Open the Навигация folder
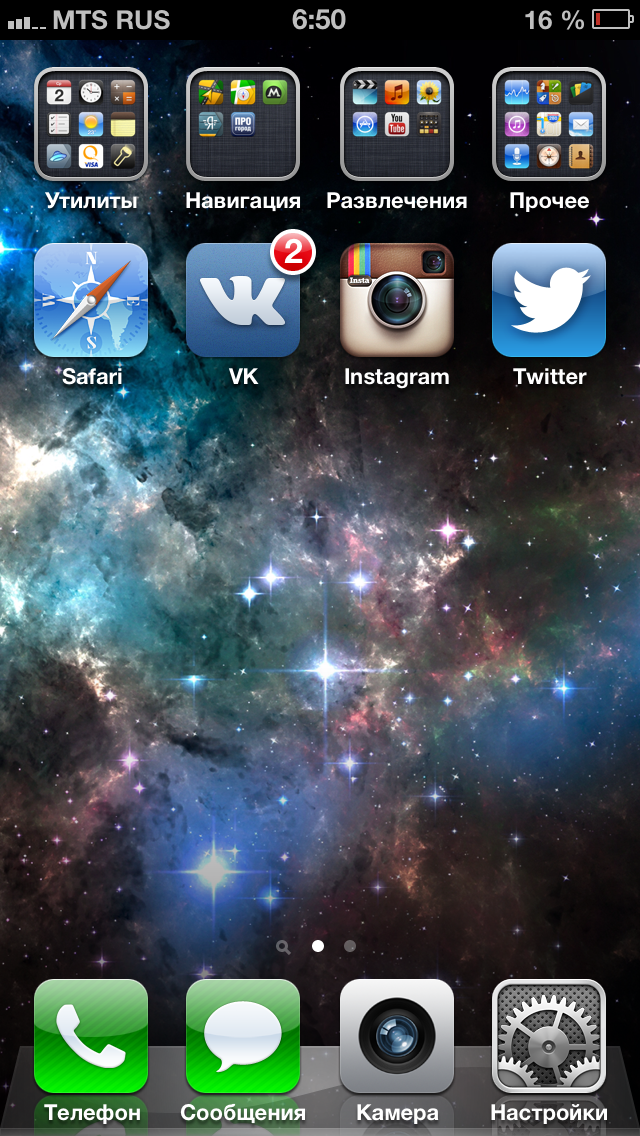Viewport: 640px width, 1136px height. tap(243, 124)
